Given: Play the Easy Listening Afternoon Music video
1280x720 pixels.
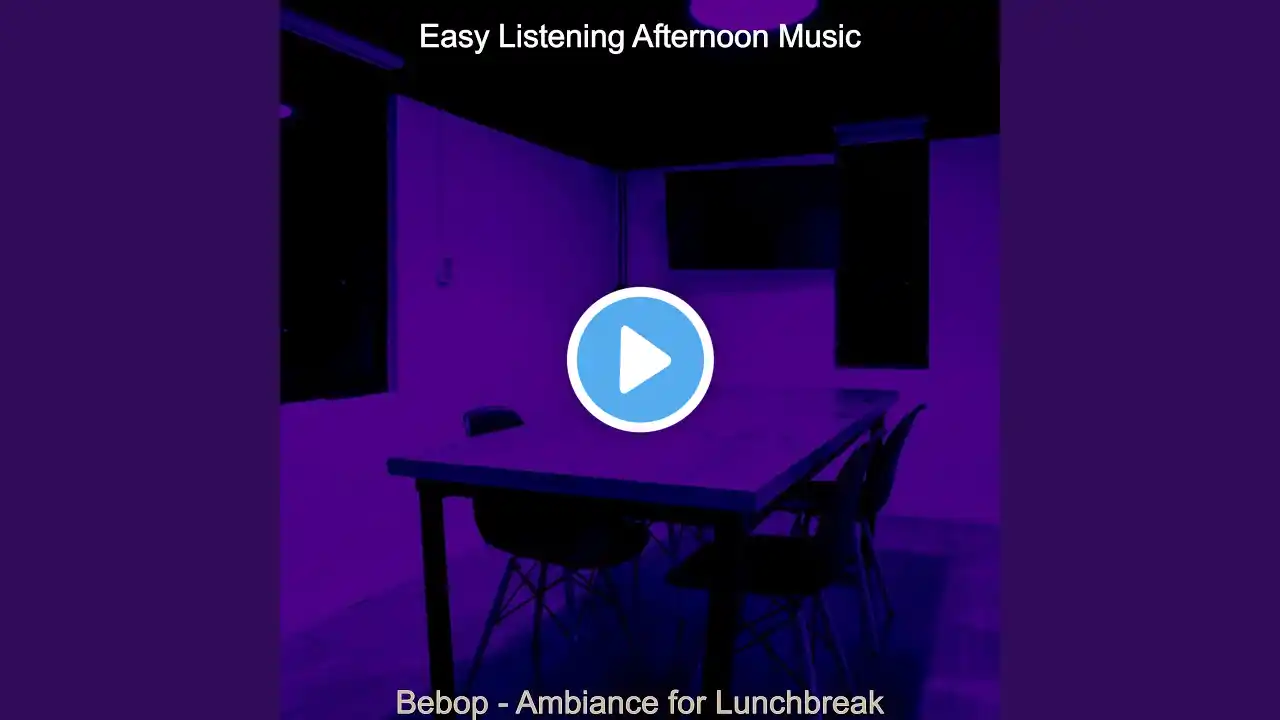Looking at the screenshot, I should pyautogui.click(x=640, y=360).
